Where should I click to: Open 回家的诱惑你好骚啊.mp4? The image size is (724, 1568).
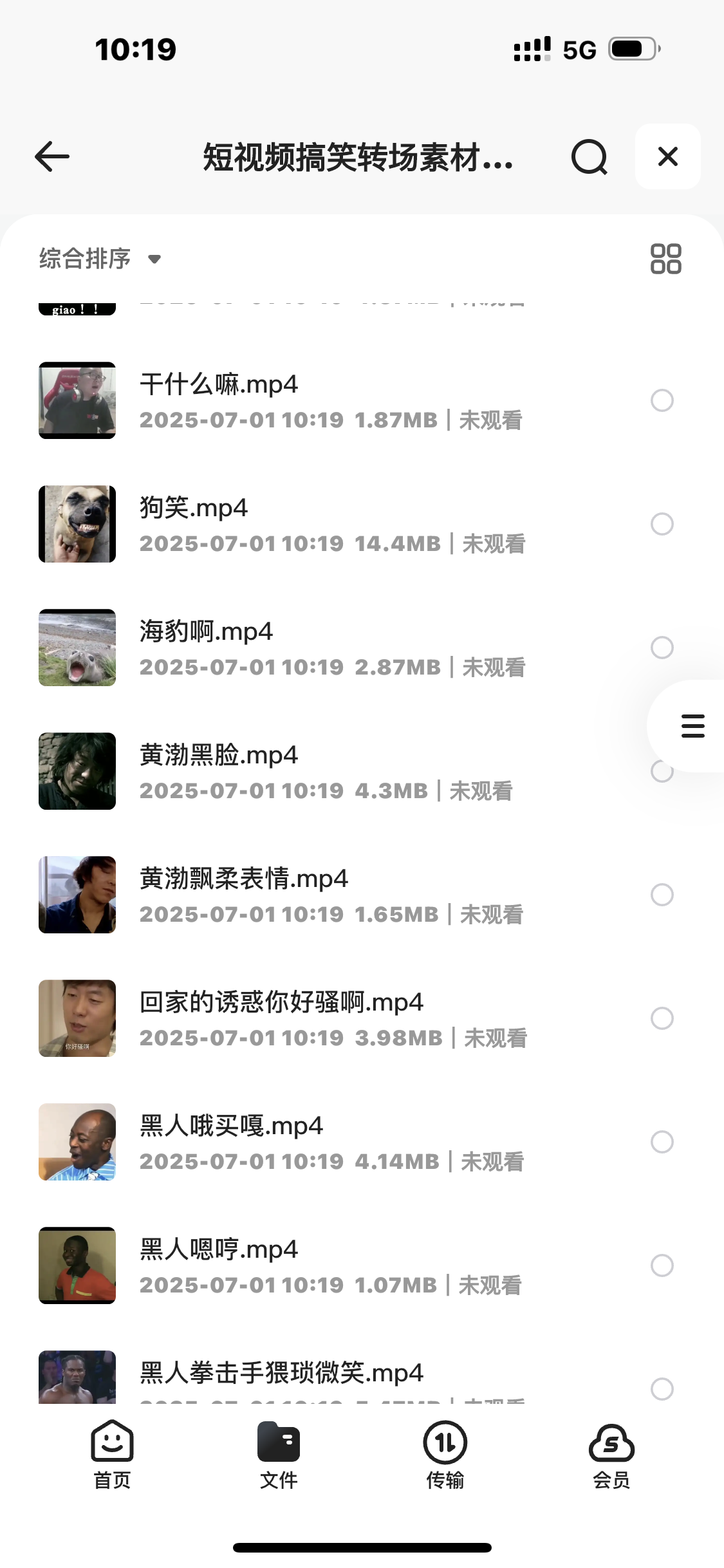click(x=281, y=1003)
